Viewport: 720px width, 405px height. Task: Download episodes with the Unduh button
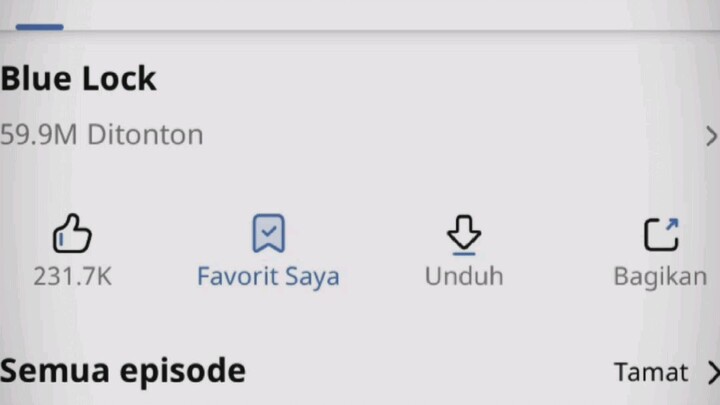tap(463, 236)
